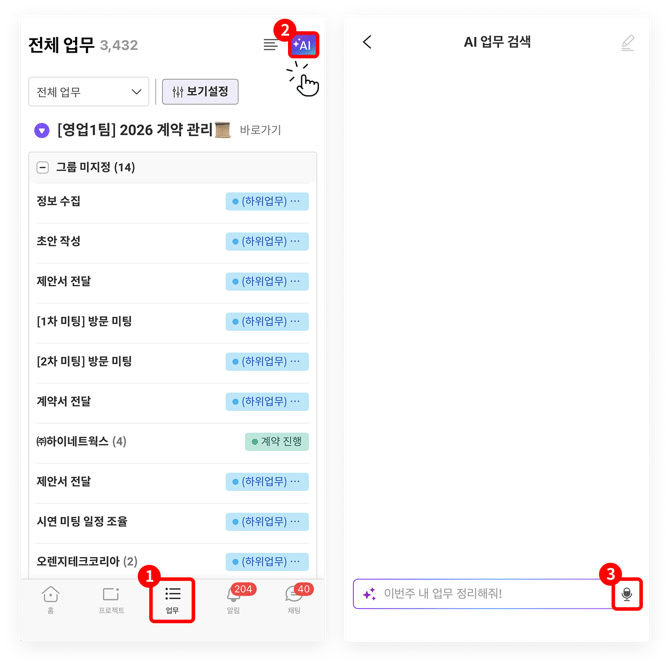The image size is (670, 667).
Task: Start voice input with the microphone
Action: click(627, 594)
